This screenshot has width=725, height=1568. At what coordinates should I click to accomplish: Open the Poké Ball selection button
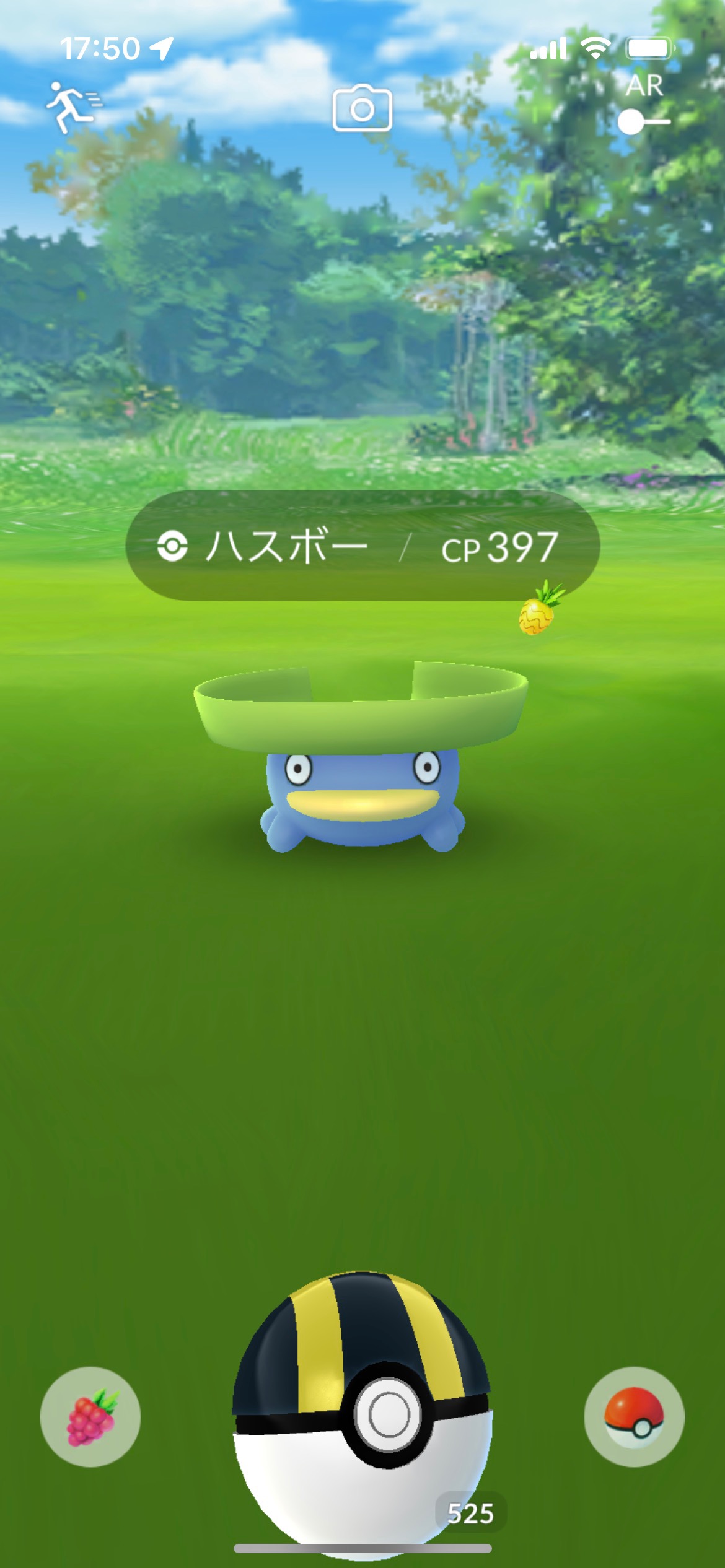[x=634, y=1416]
